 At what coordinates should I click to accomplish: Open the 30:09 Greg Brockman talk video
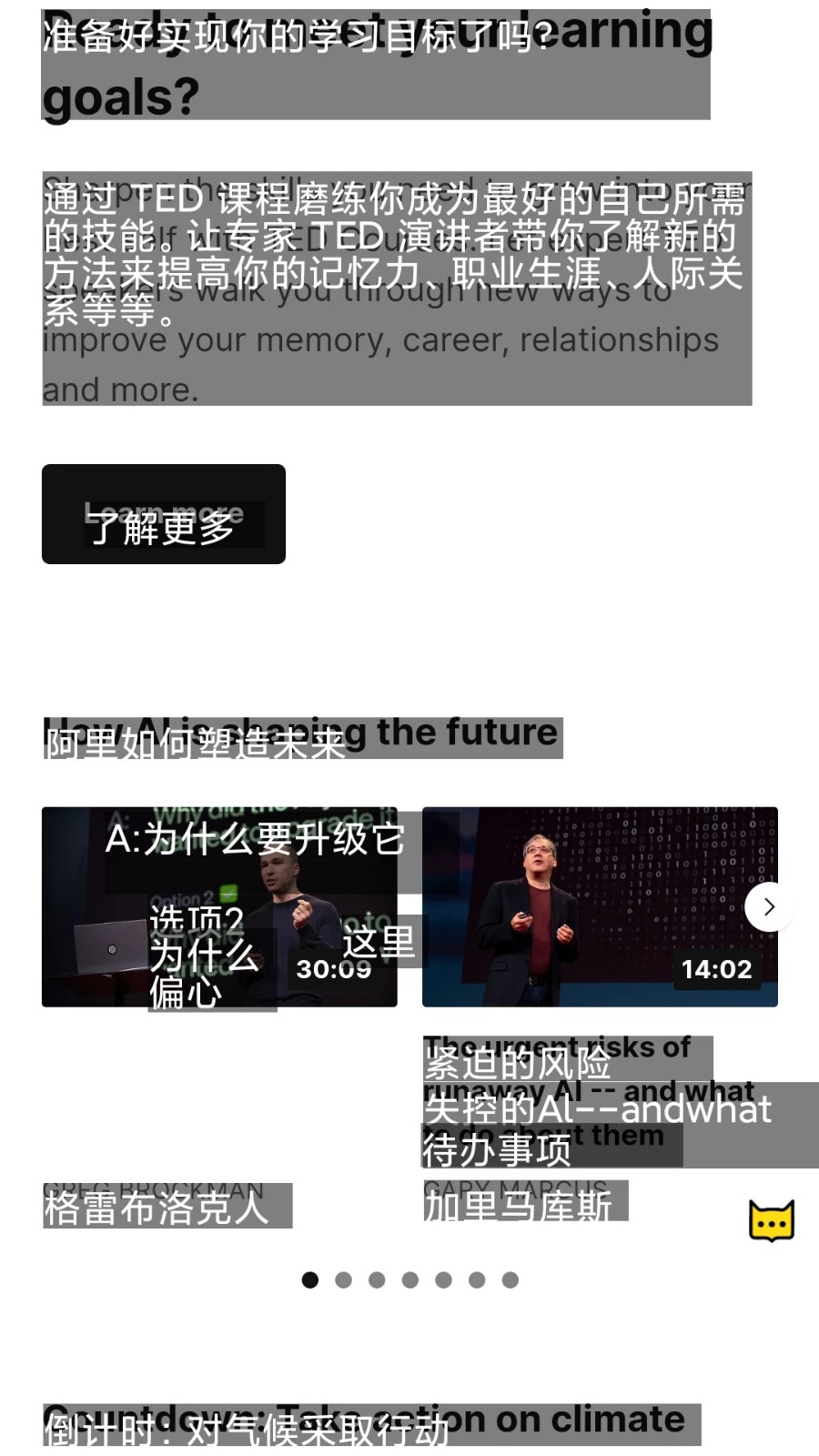tap(219, 906)
